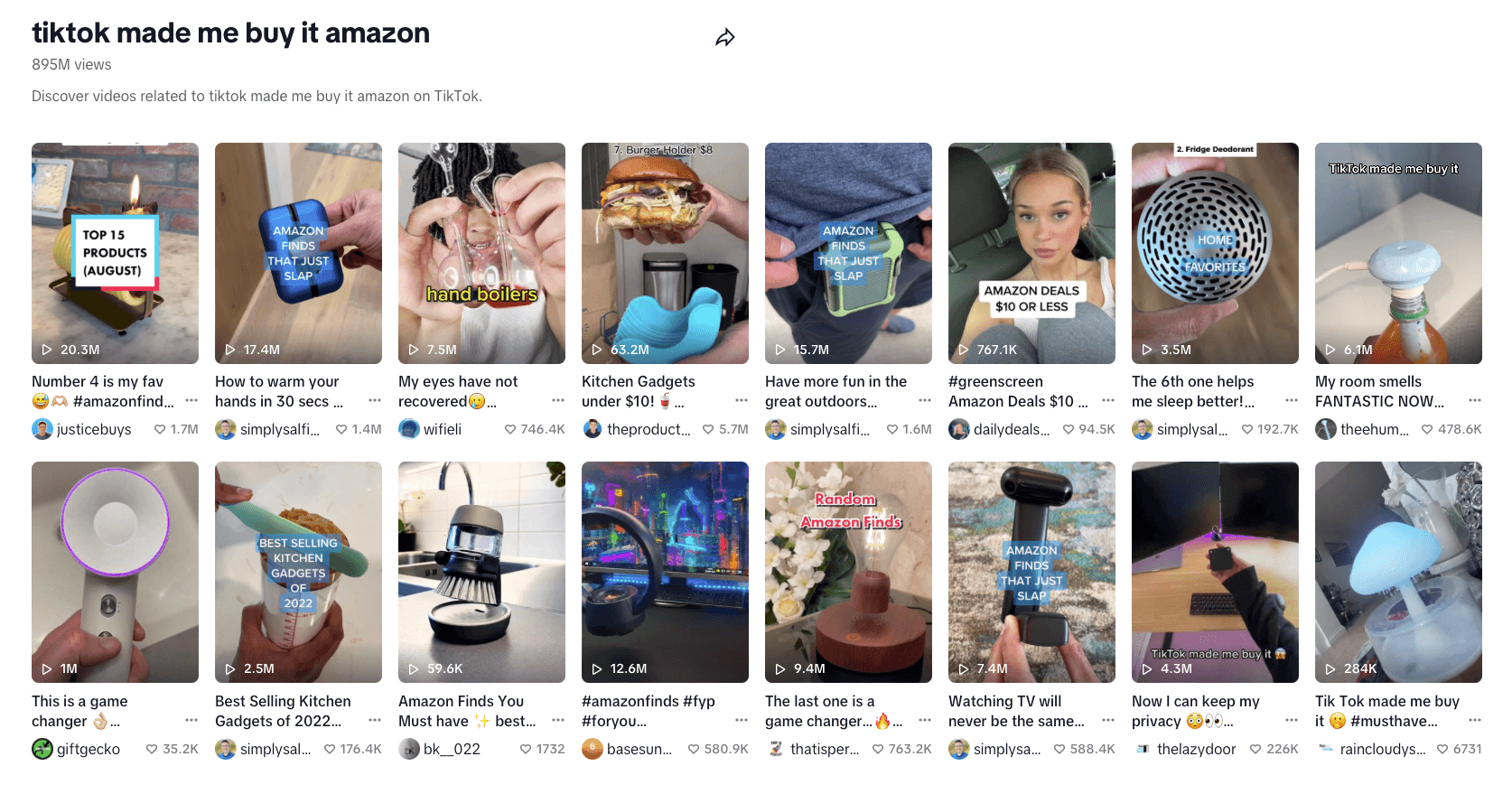Open wifieli's profile
This screenshot has width=1512, height=794.
click(442, 429)
